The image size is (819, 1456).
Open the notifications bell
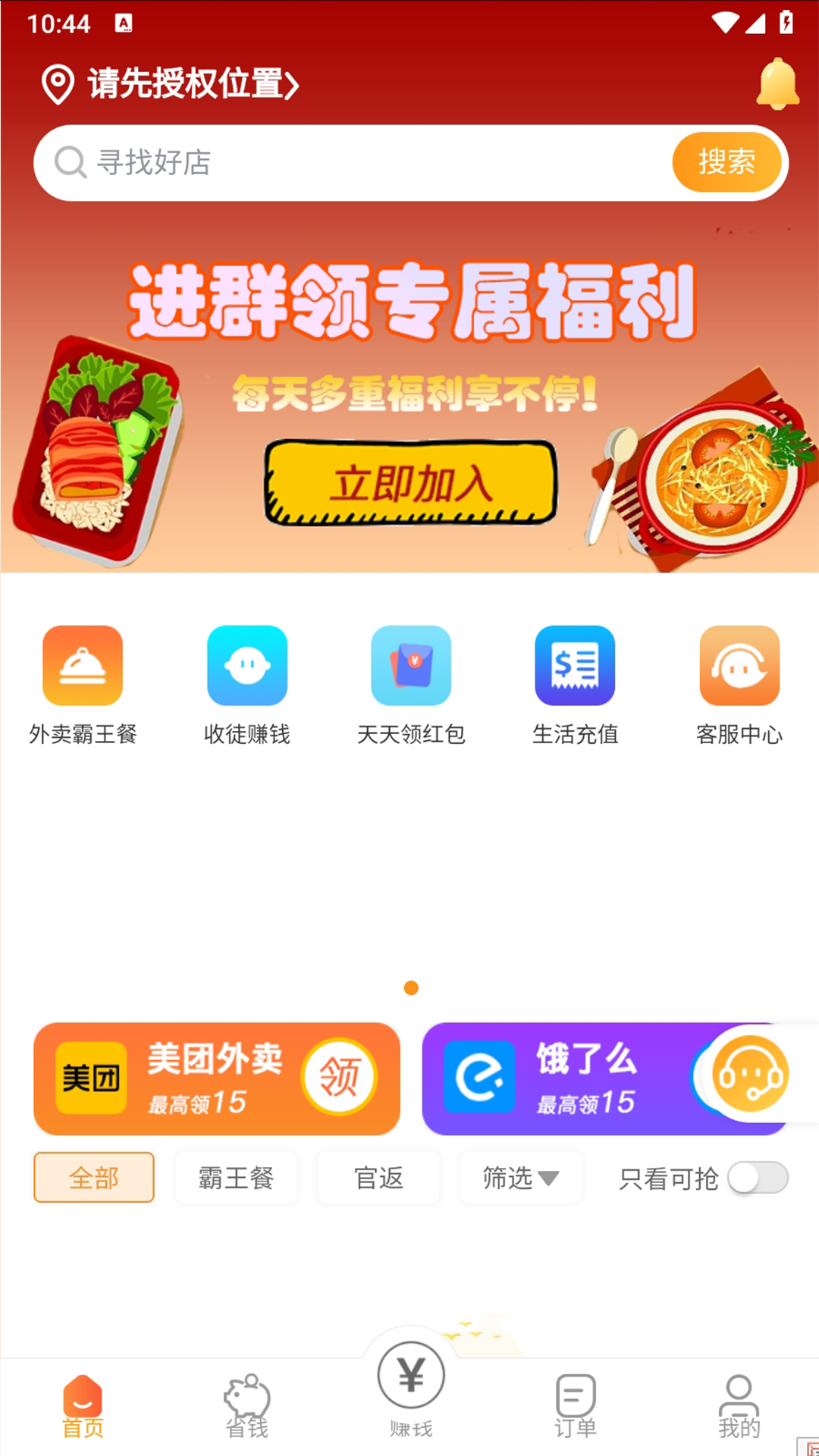(x=777, y=83)
